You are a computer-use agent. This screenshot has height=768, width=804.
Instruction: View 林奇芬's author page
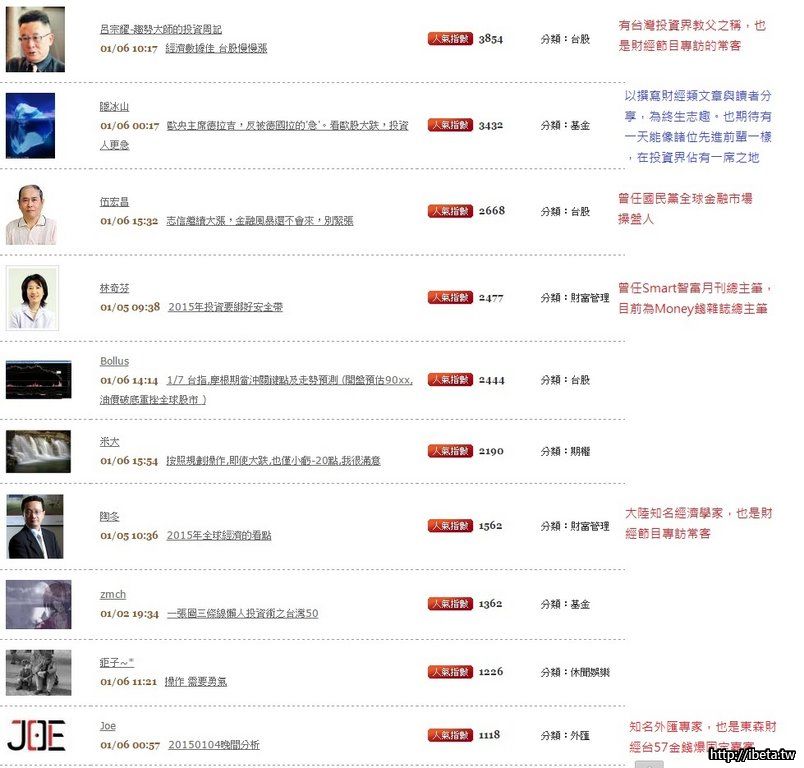[x=115, y=288]
